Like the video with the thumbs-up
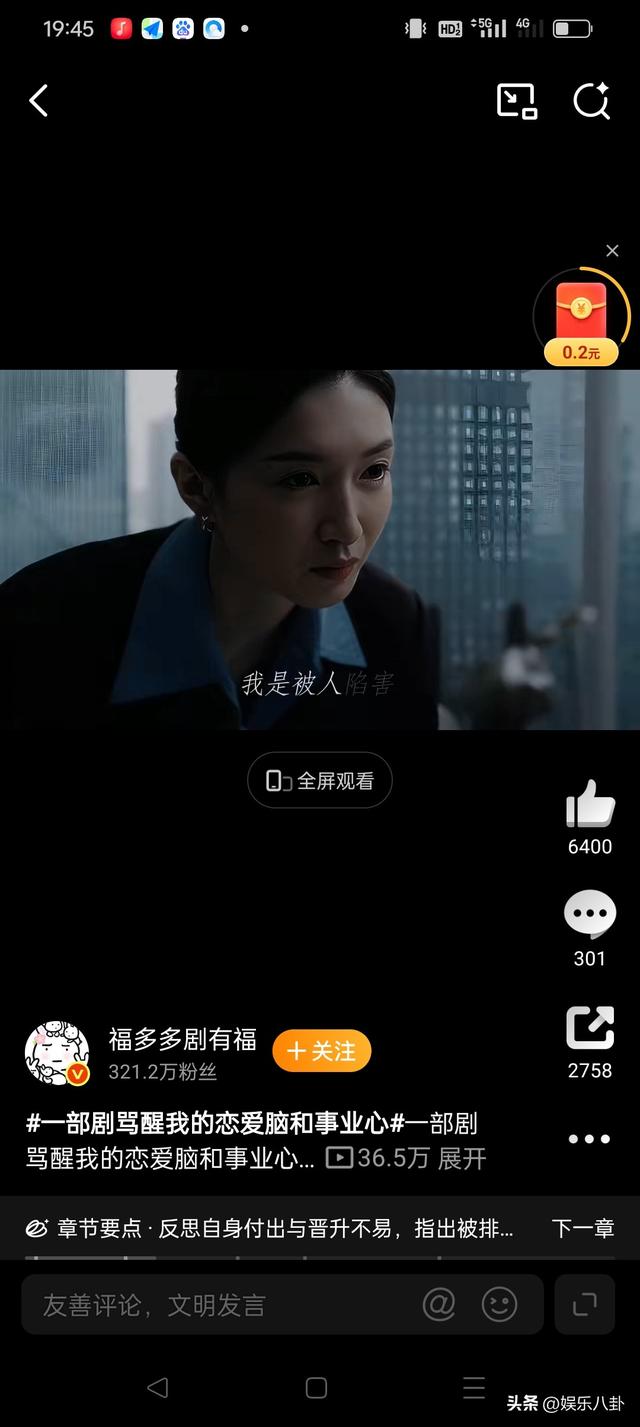Image resolution: width=640 pixels, height=1427 pixels. pos(590,804)
